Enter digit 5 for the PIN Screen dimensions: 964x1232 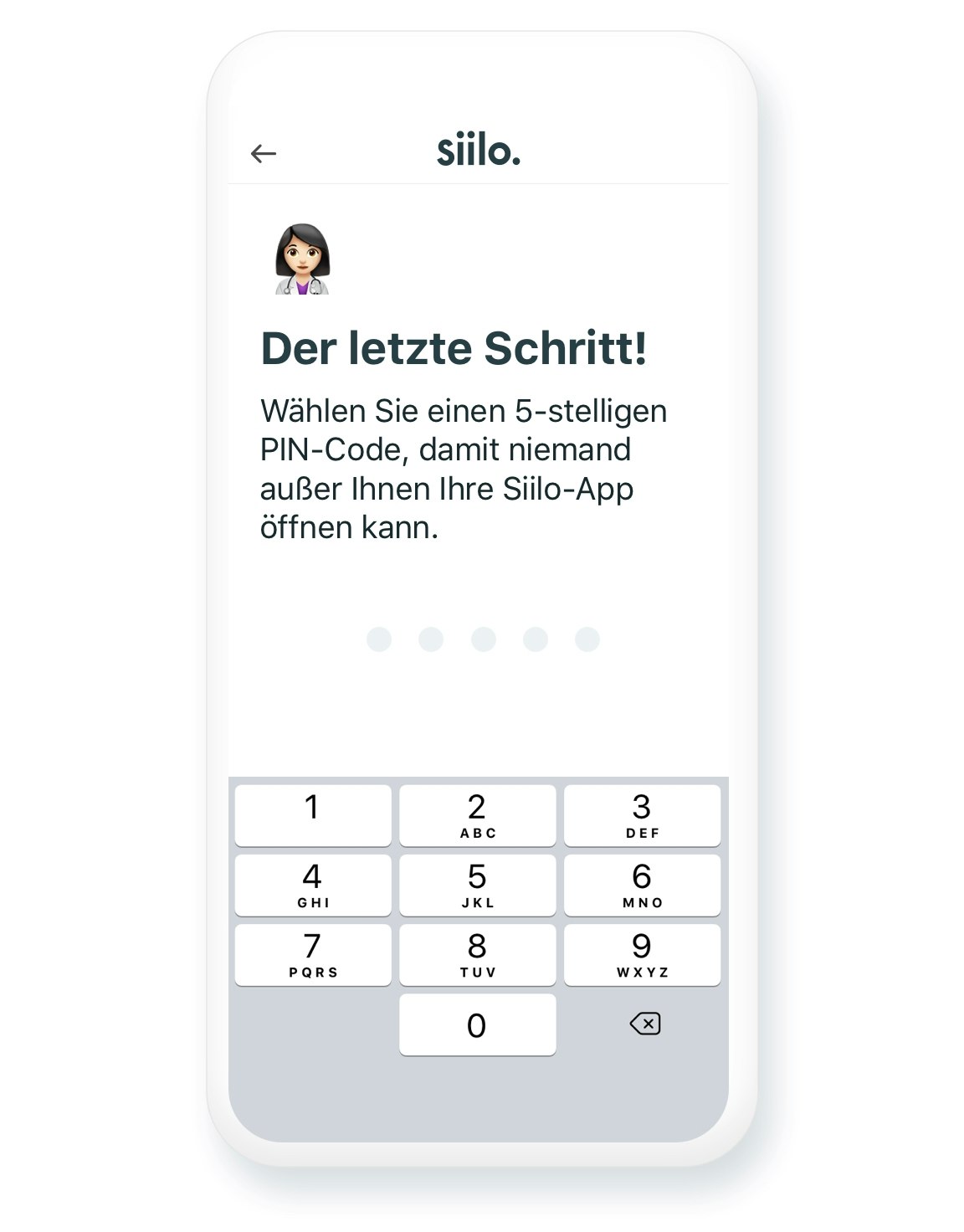click(x=477, y=885)
